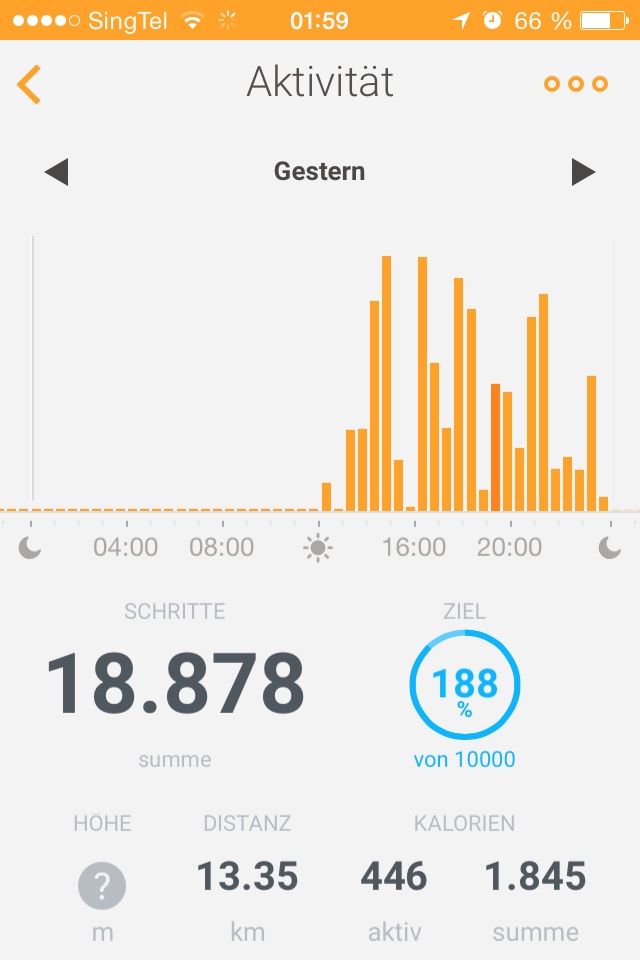Open the three-dot overflow menu
The width and height of the screenshot is (640, 960).
[x=575, y=84]
